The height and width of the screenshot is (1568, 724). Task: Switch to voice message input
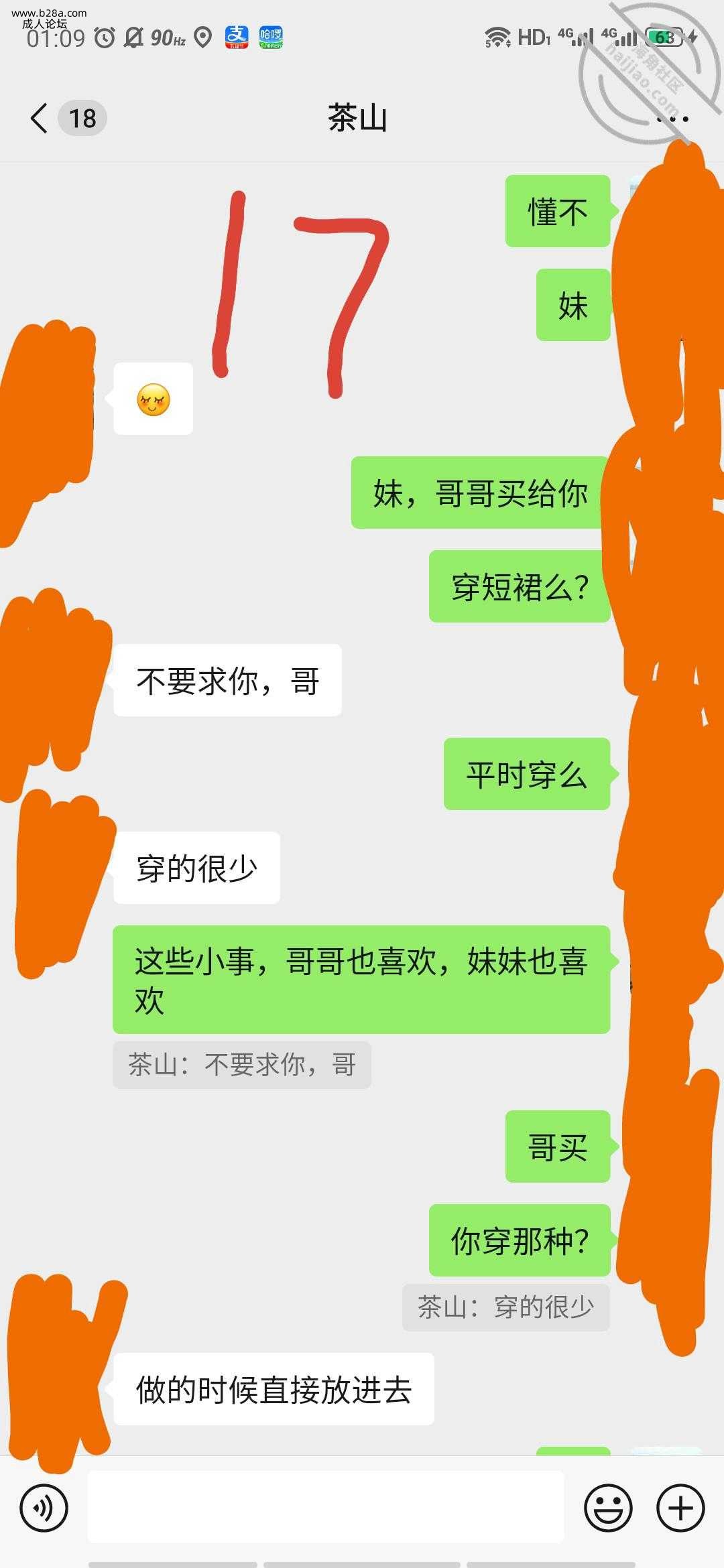(x=44, y=1508)
